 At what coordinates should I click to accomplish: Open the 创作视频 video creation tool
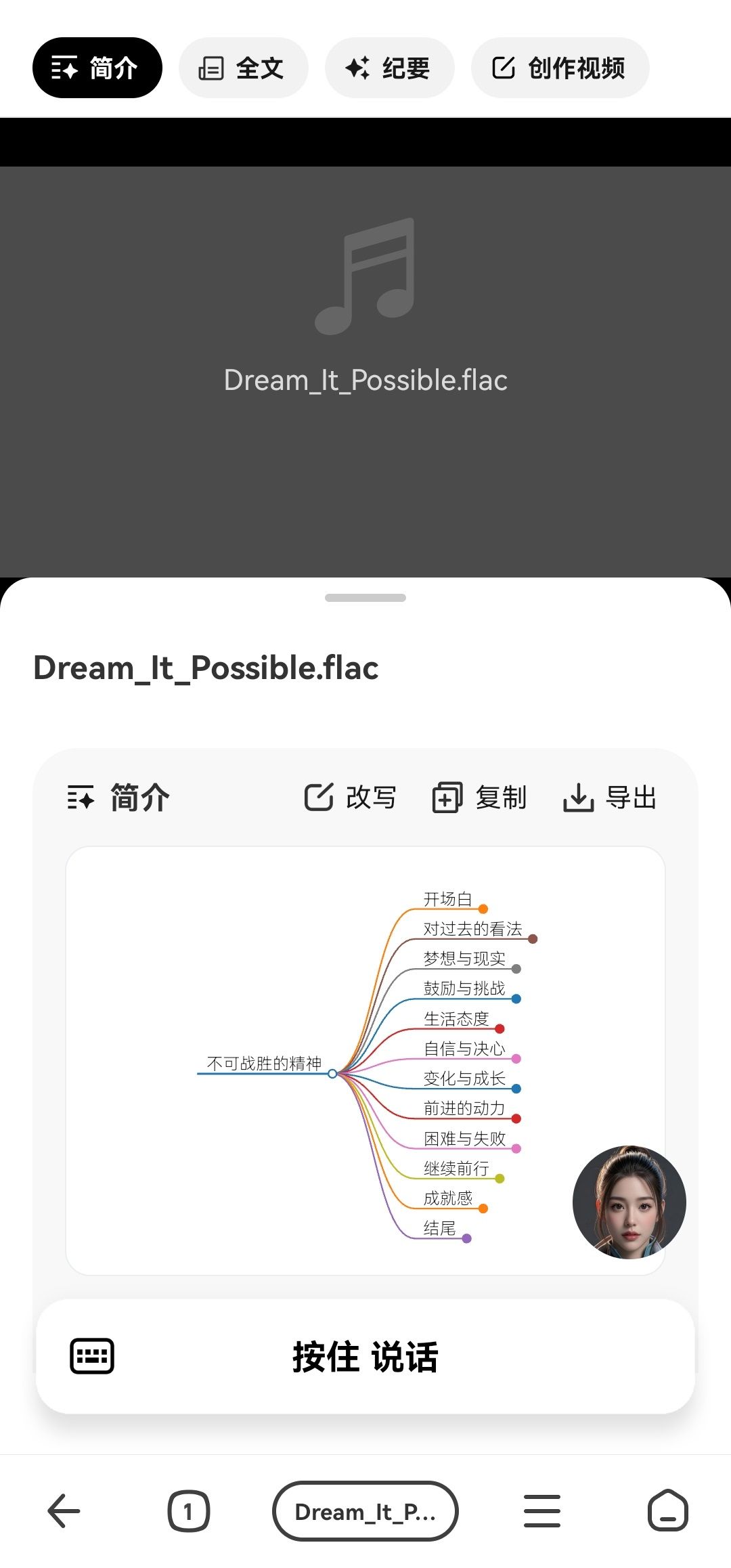click(559, 68)
